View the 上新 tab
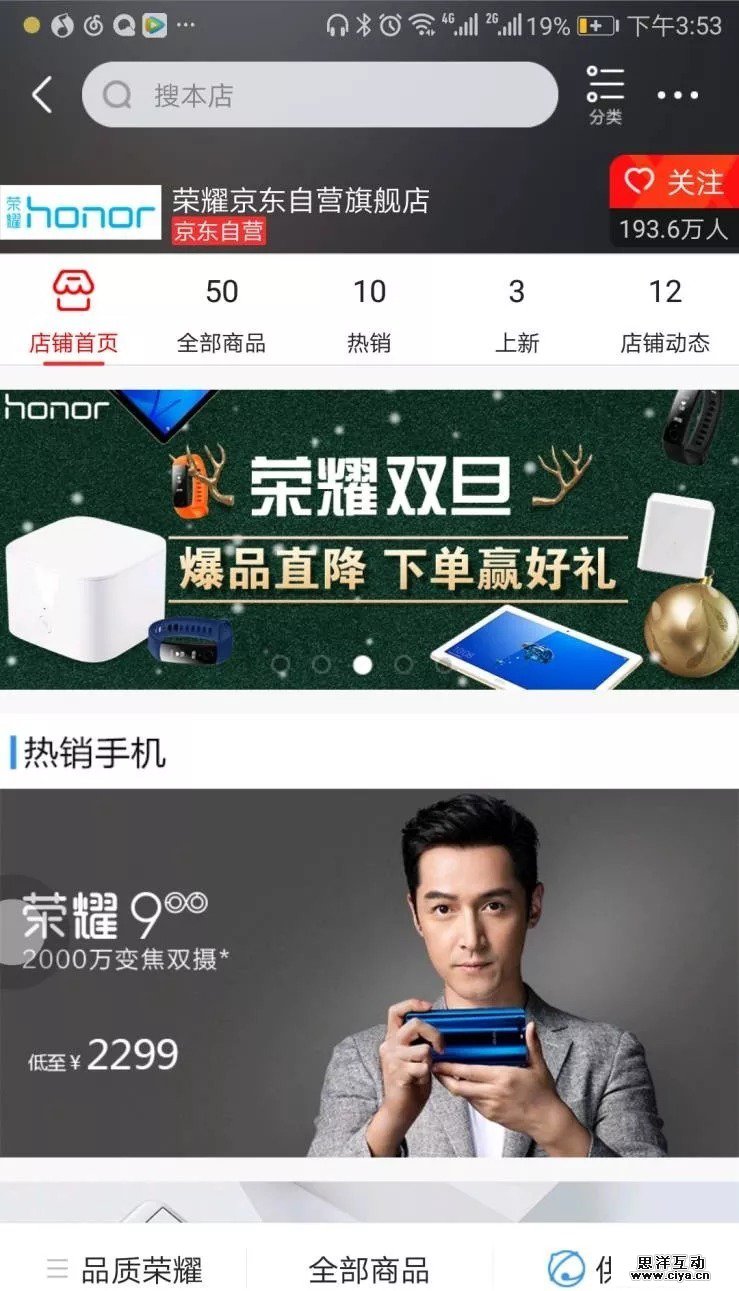The image size is (739, 1291). 517,312
